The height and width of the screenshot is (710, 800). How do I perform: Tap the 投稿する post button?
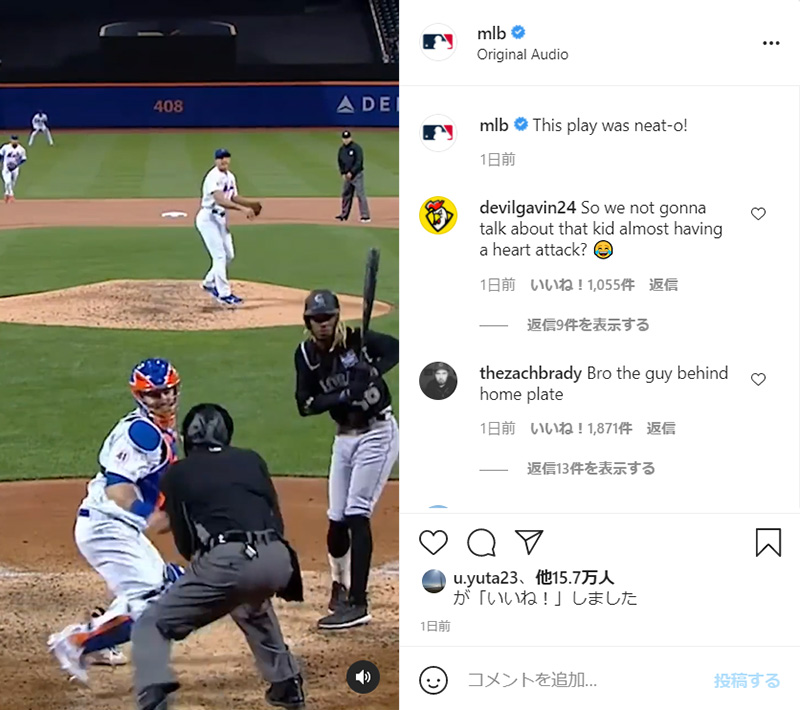tap(746, 681)
